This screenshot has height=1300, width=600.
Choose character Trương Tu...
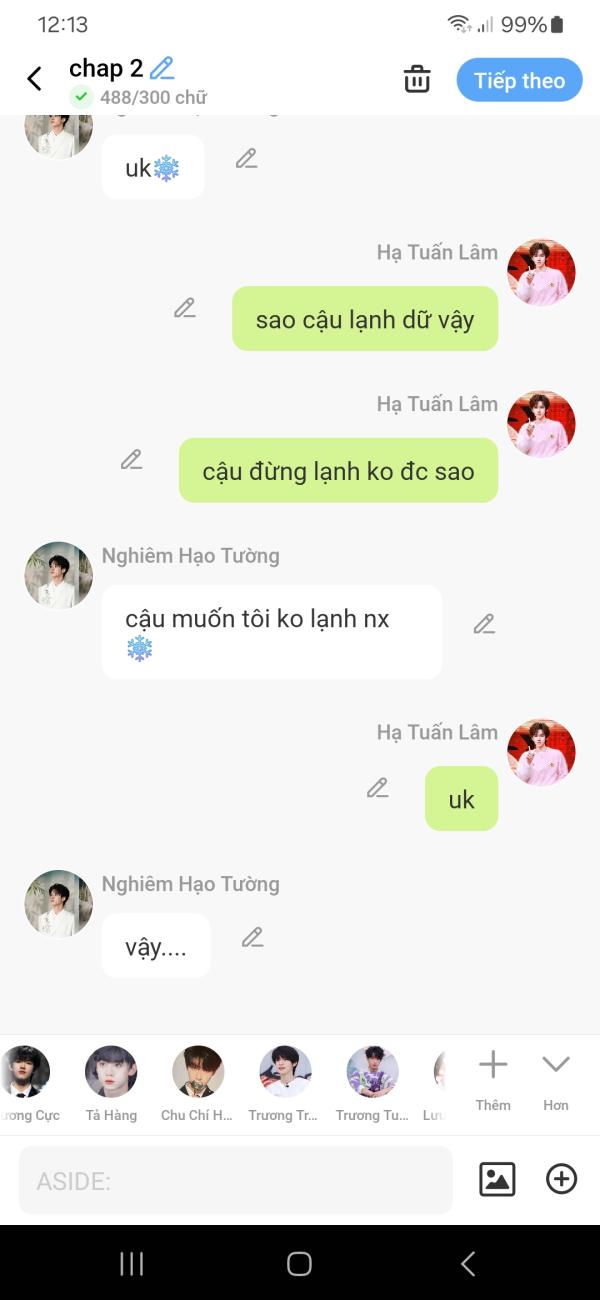(372, 1084)
